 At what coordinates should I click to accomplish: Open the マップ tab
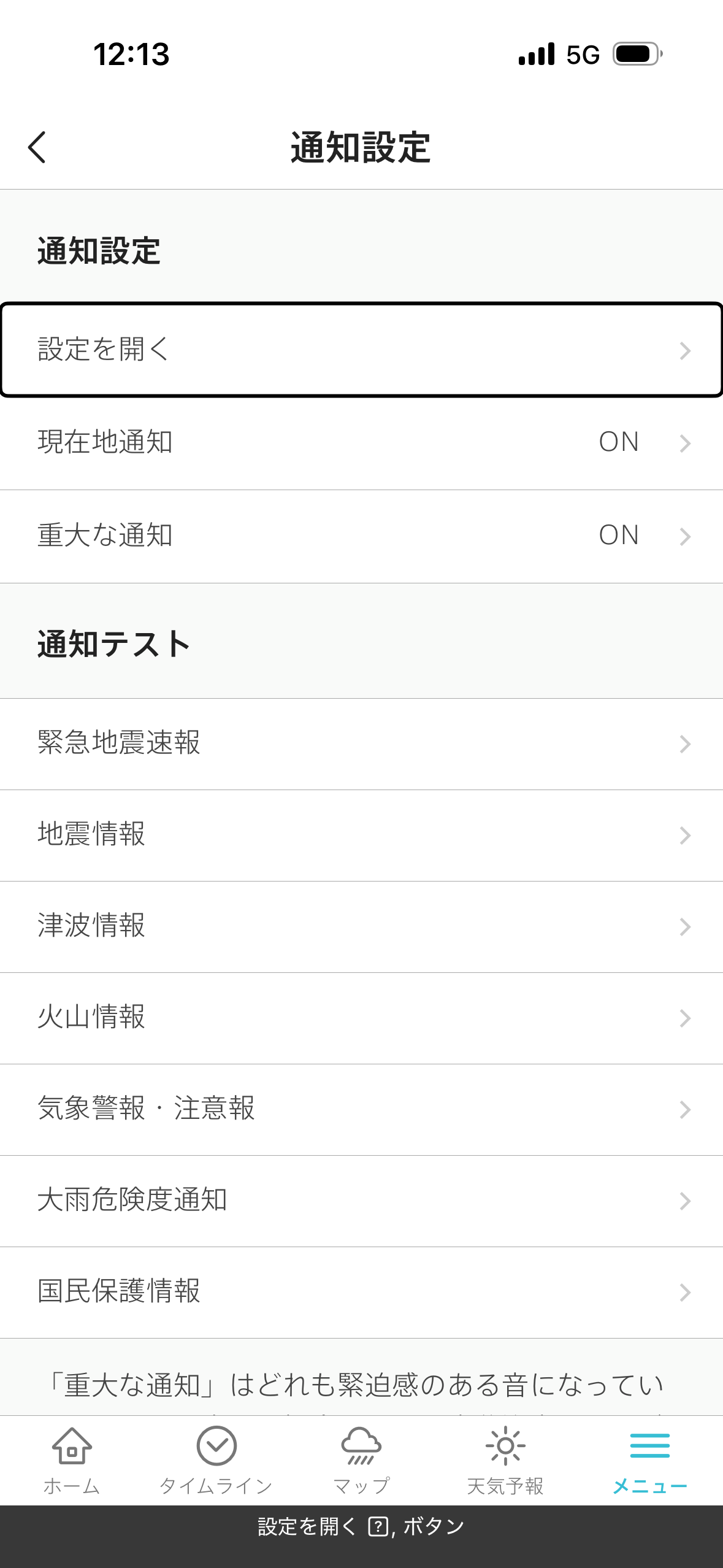click(361, 1460)
